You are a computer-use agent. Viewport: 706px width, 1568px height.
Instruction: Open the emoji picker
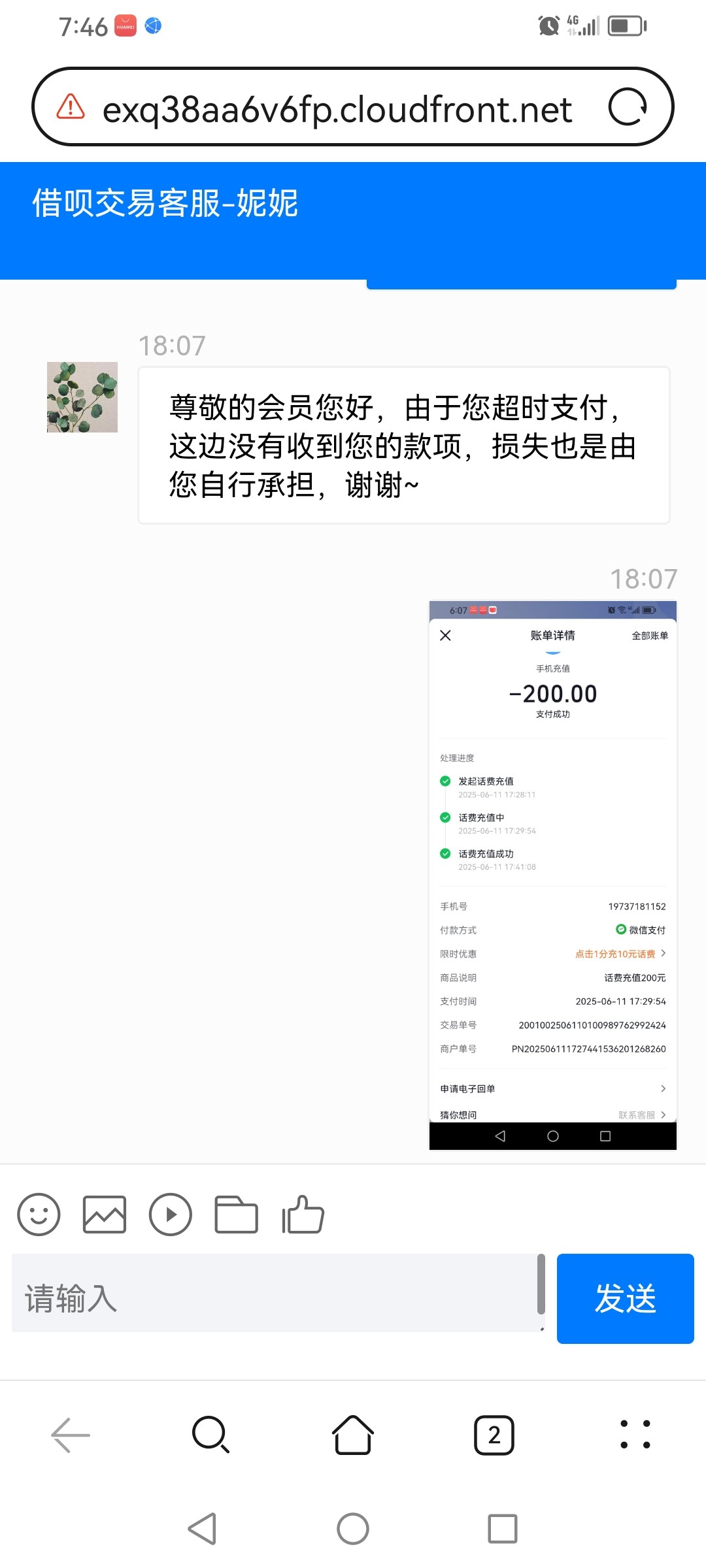[x=39, y=1215]
